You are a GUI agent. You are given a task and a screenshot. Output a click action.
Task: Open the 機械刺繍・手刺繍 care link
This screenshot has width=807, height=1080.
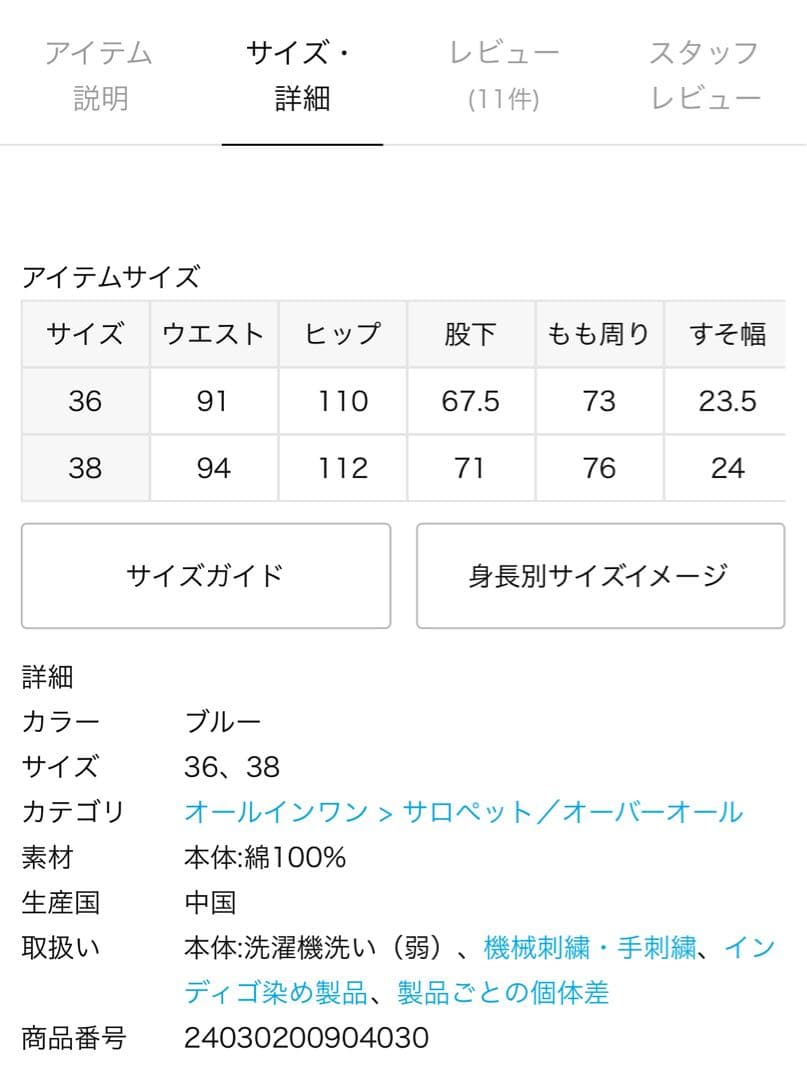590,947
